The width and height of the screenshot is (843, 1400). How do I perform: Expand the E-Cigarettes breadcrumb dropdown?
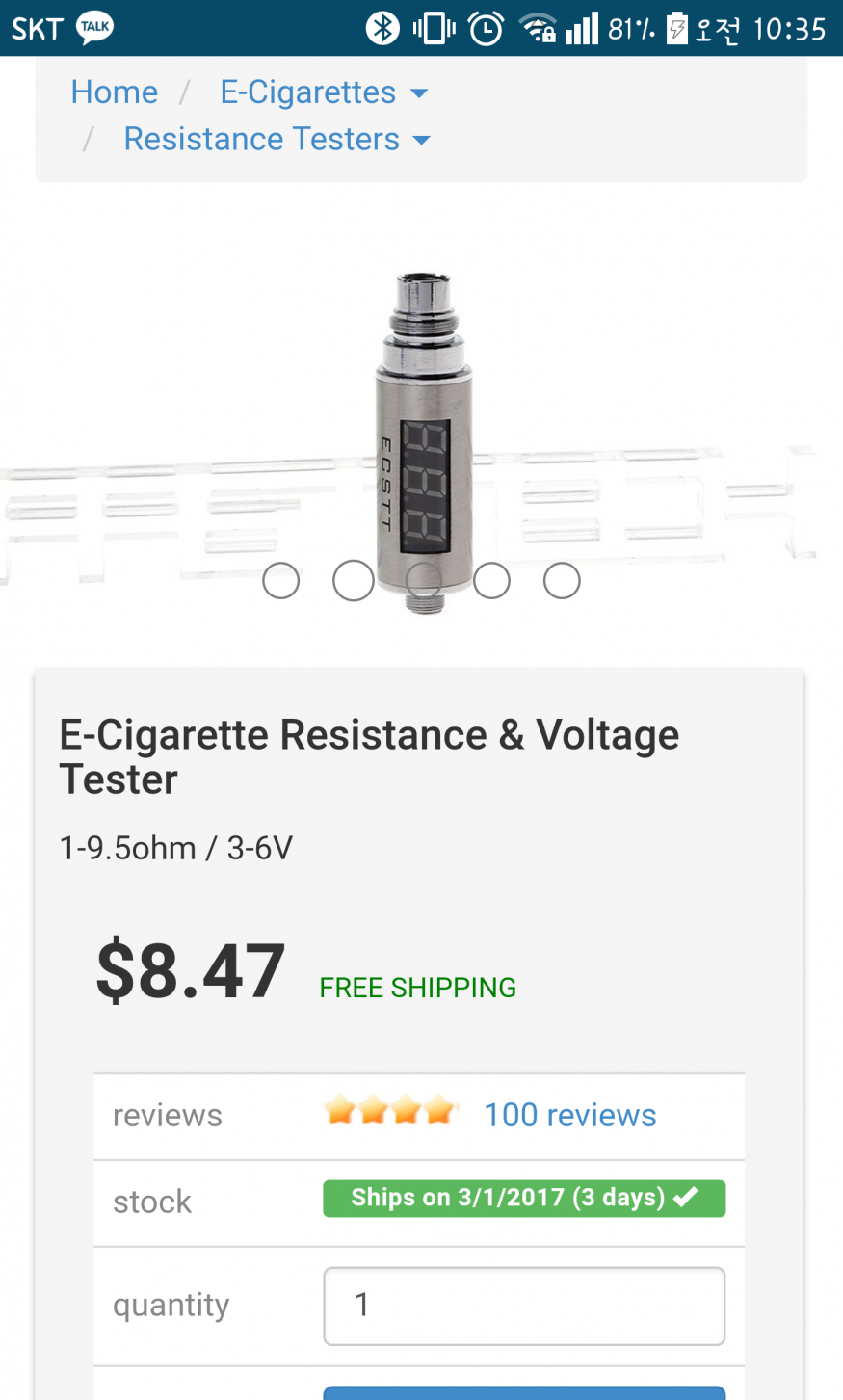[323, 92]
